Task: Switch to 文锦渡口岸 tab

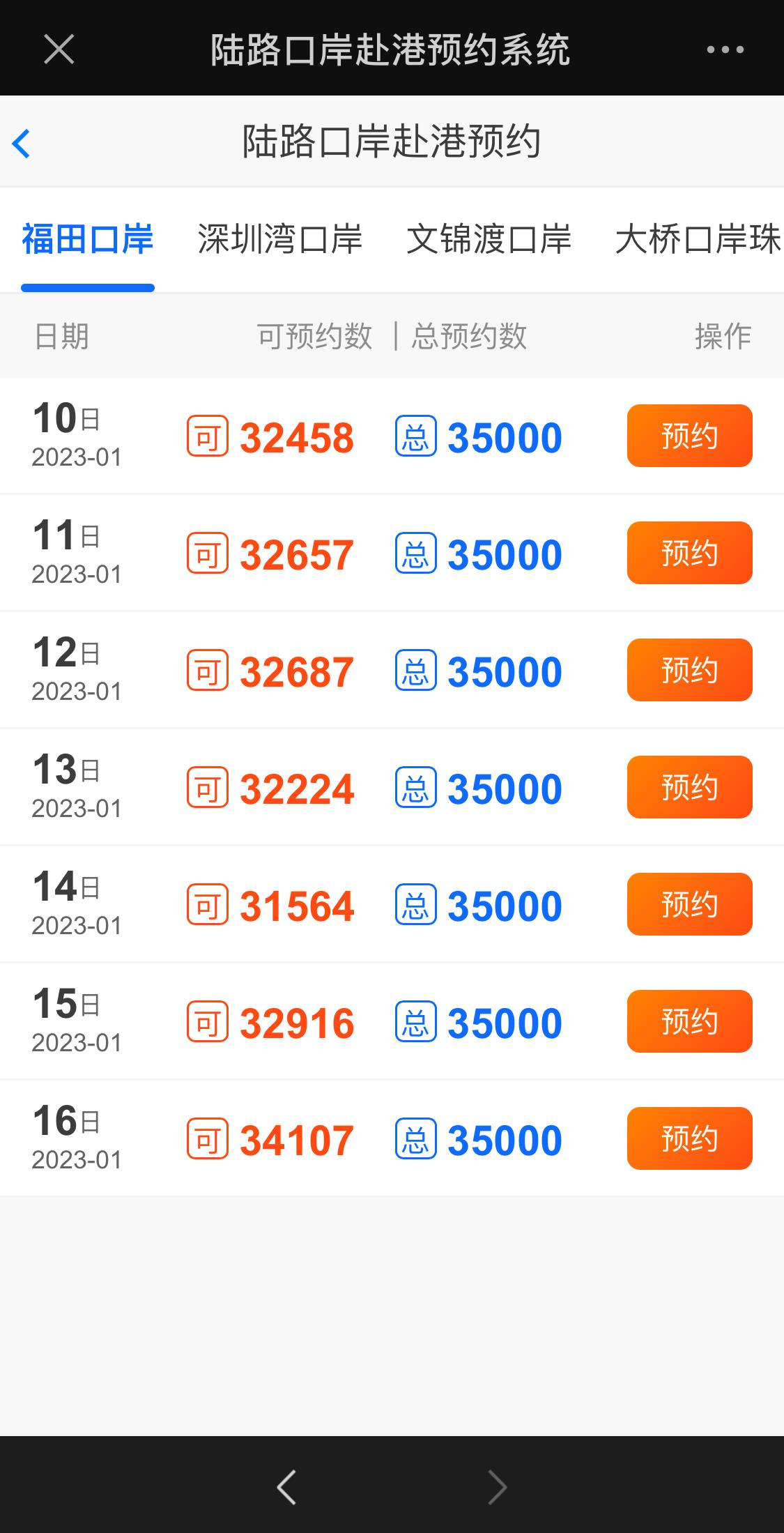Action: click(x=489, y=239)
